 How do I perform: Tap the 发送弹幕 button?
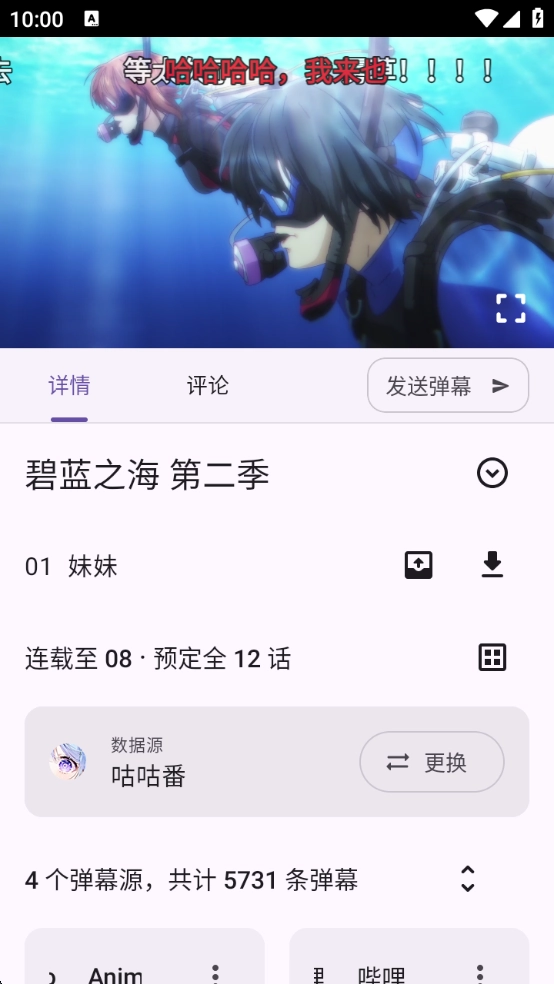pyautogui.click(x=448, y=385)
